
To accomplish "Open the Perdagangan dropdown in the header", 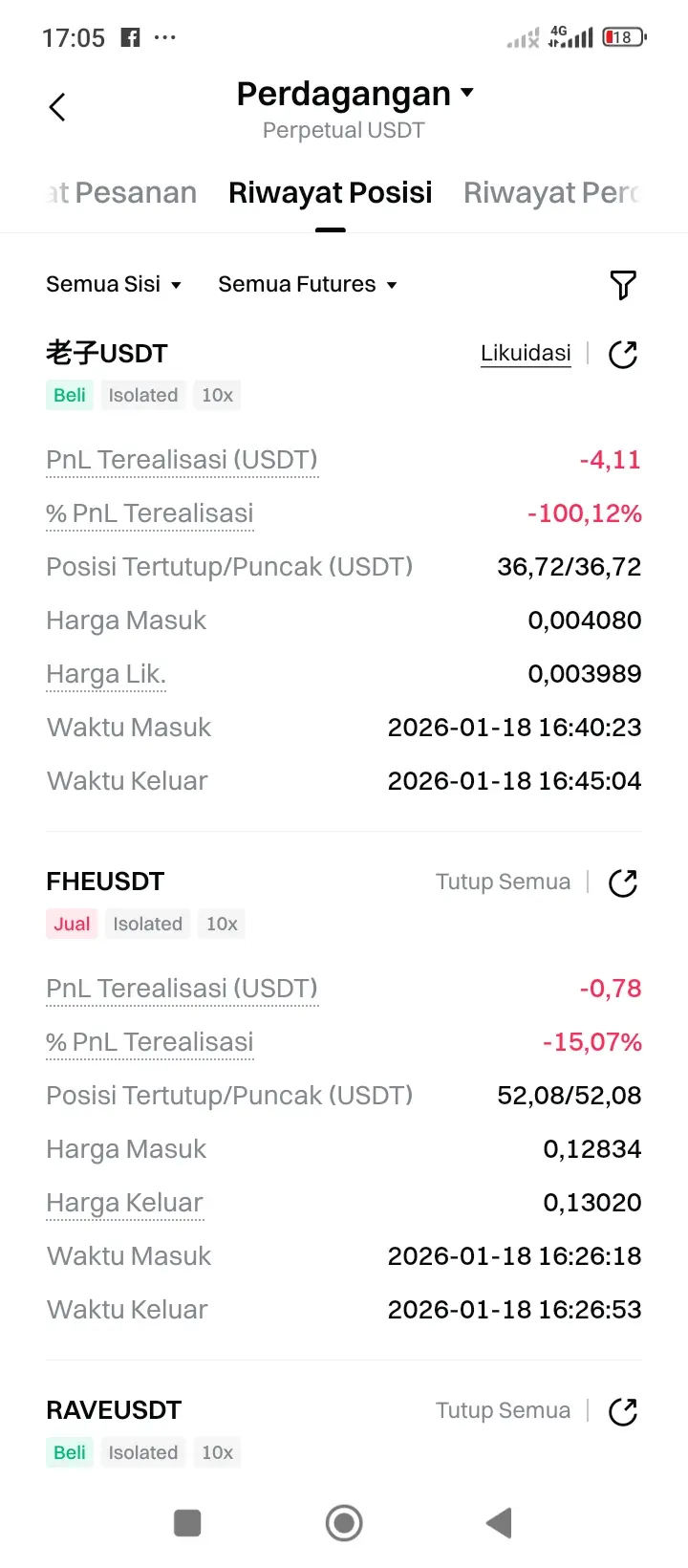I will coord(355,94).
